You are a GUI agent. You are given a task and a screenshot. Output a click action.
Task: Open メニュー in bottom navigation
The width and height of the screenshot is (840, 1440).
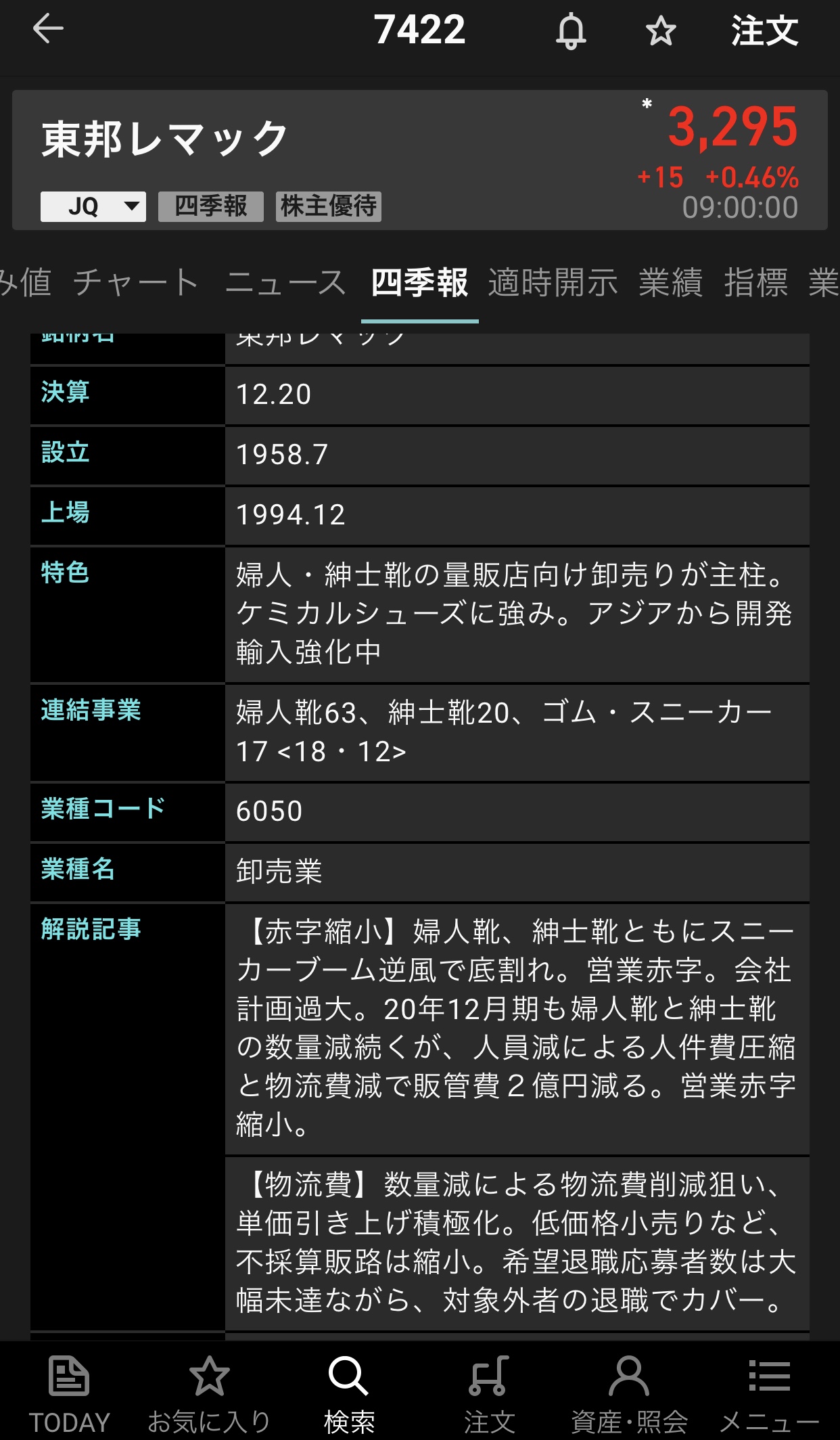coord(769,1394)
